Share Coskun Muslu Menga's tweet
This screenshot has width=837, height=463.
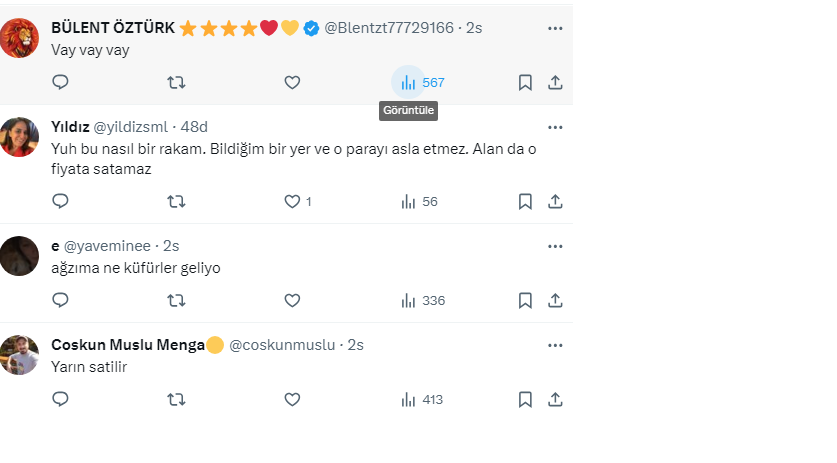555,399
